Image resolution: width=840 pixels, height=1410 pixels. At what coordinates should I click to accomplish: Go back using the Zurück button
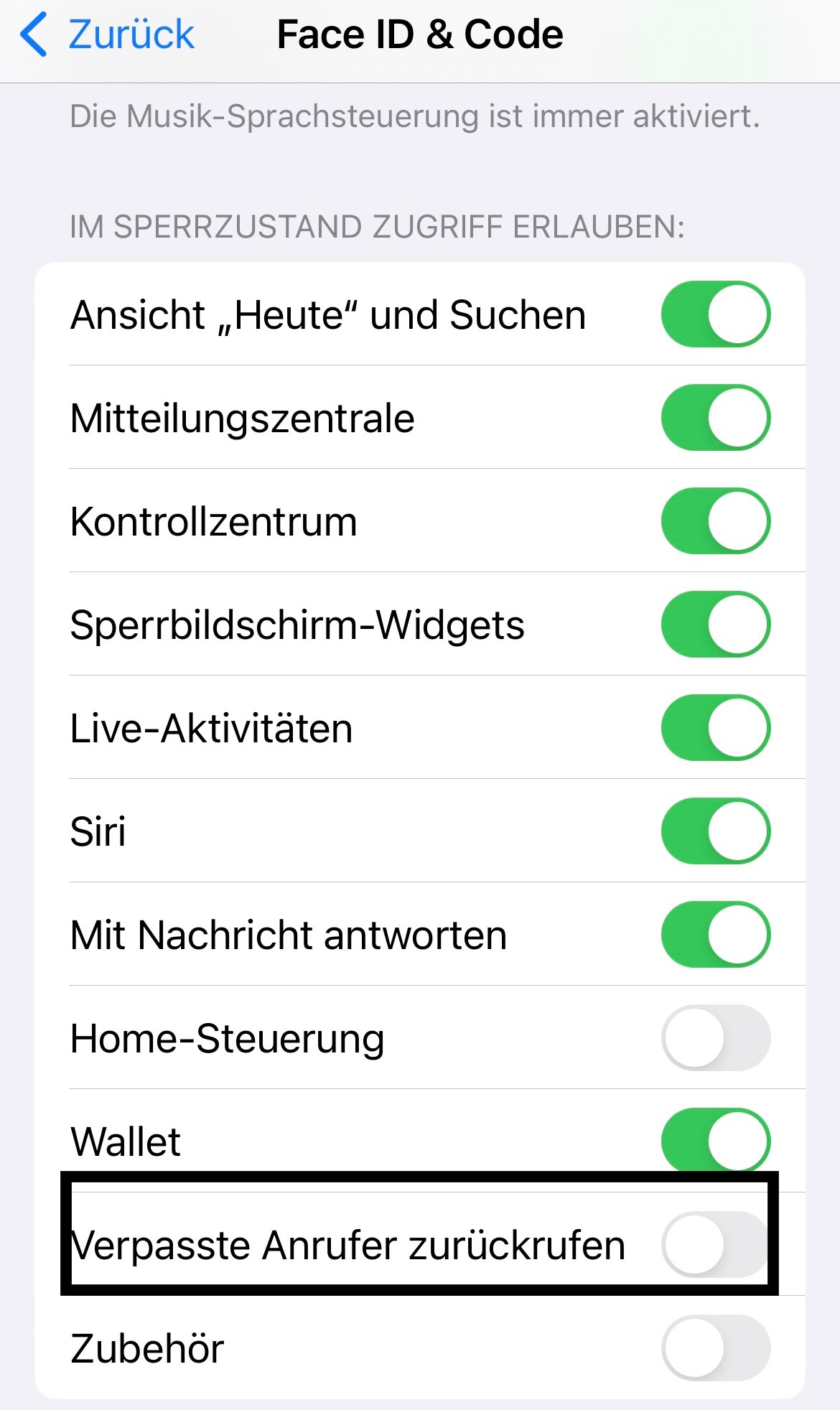pos(108,34)
